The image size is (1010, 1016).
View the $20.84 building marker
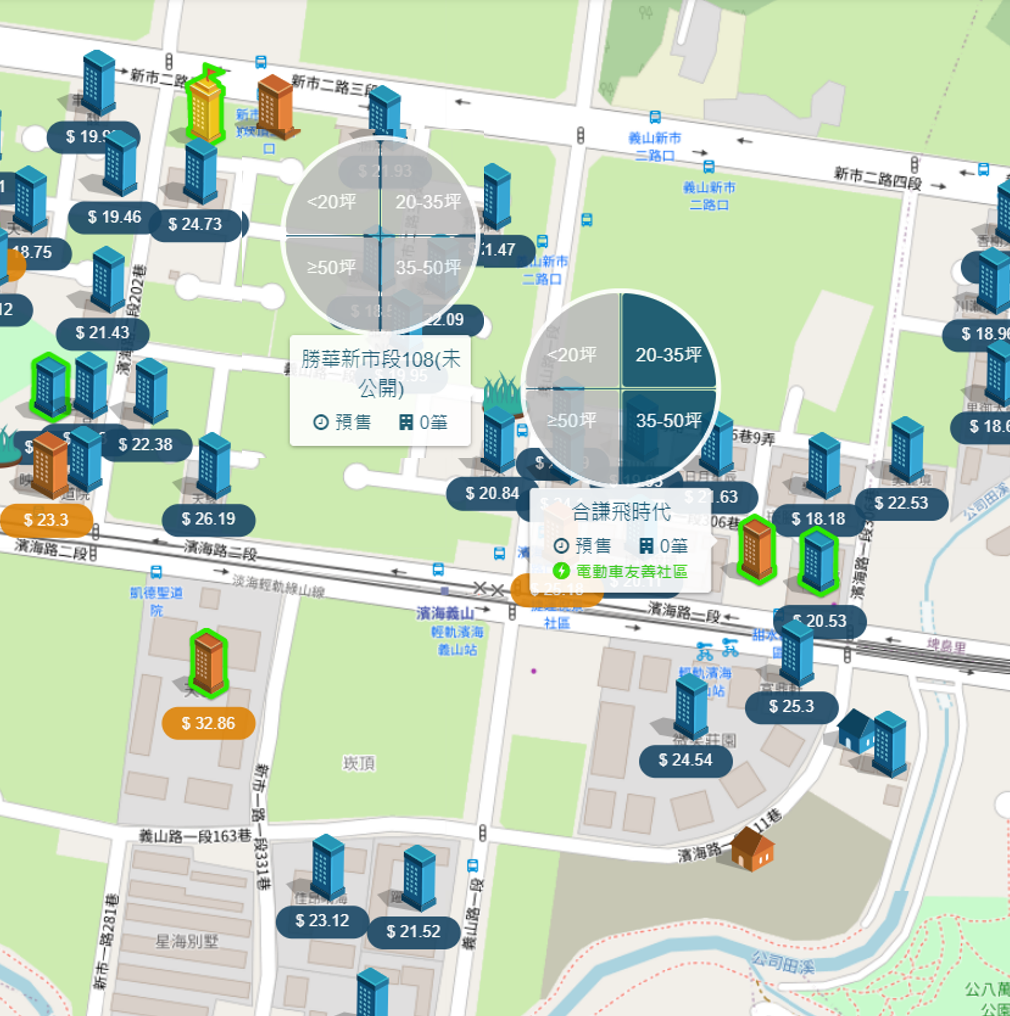pos(492,493)
